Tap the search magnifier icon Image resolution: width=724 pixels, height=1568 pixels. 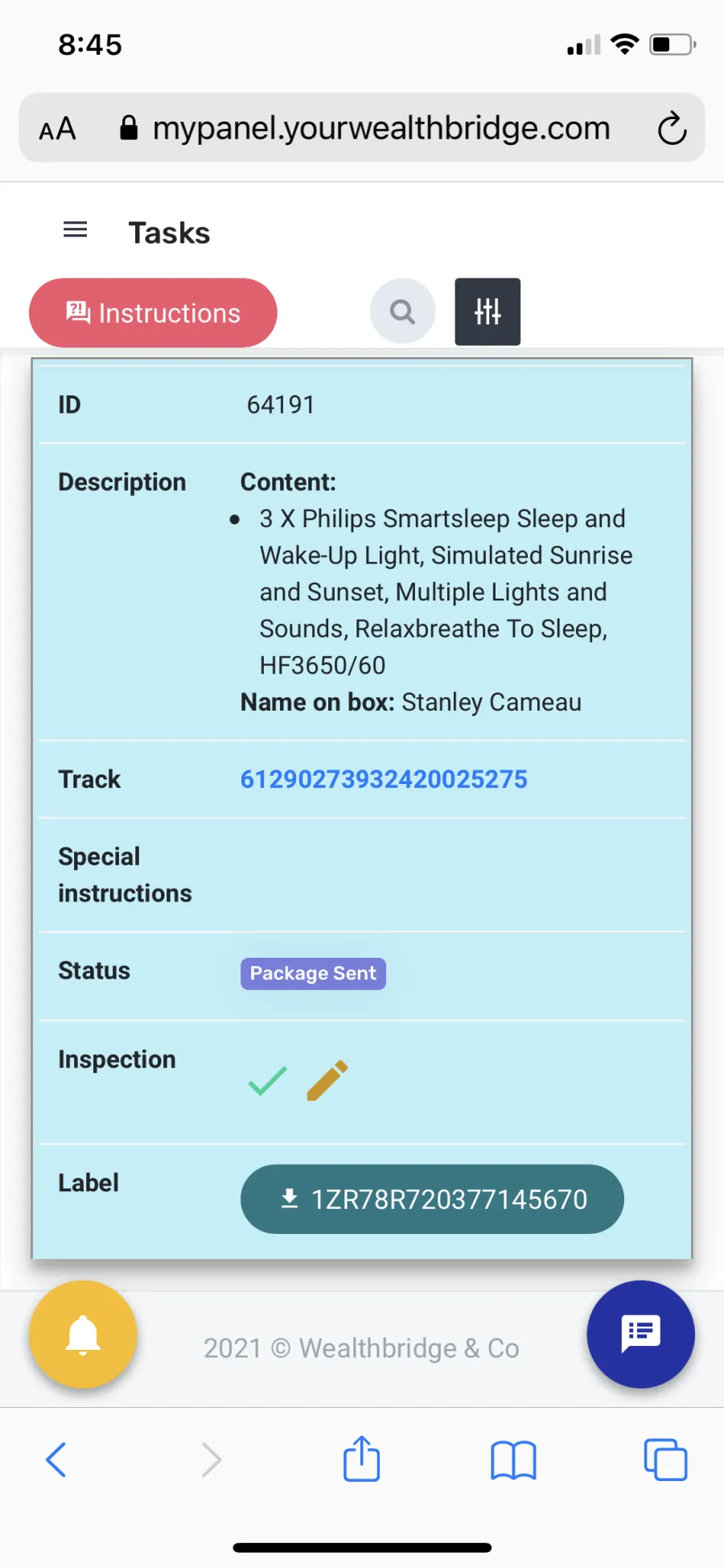[x=402, y=312]
